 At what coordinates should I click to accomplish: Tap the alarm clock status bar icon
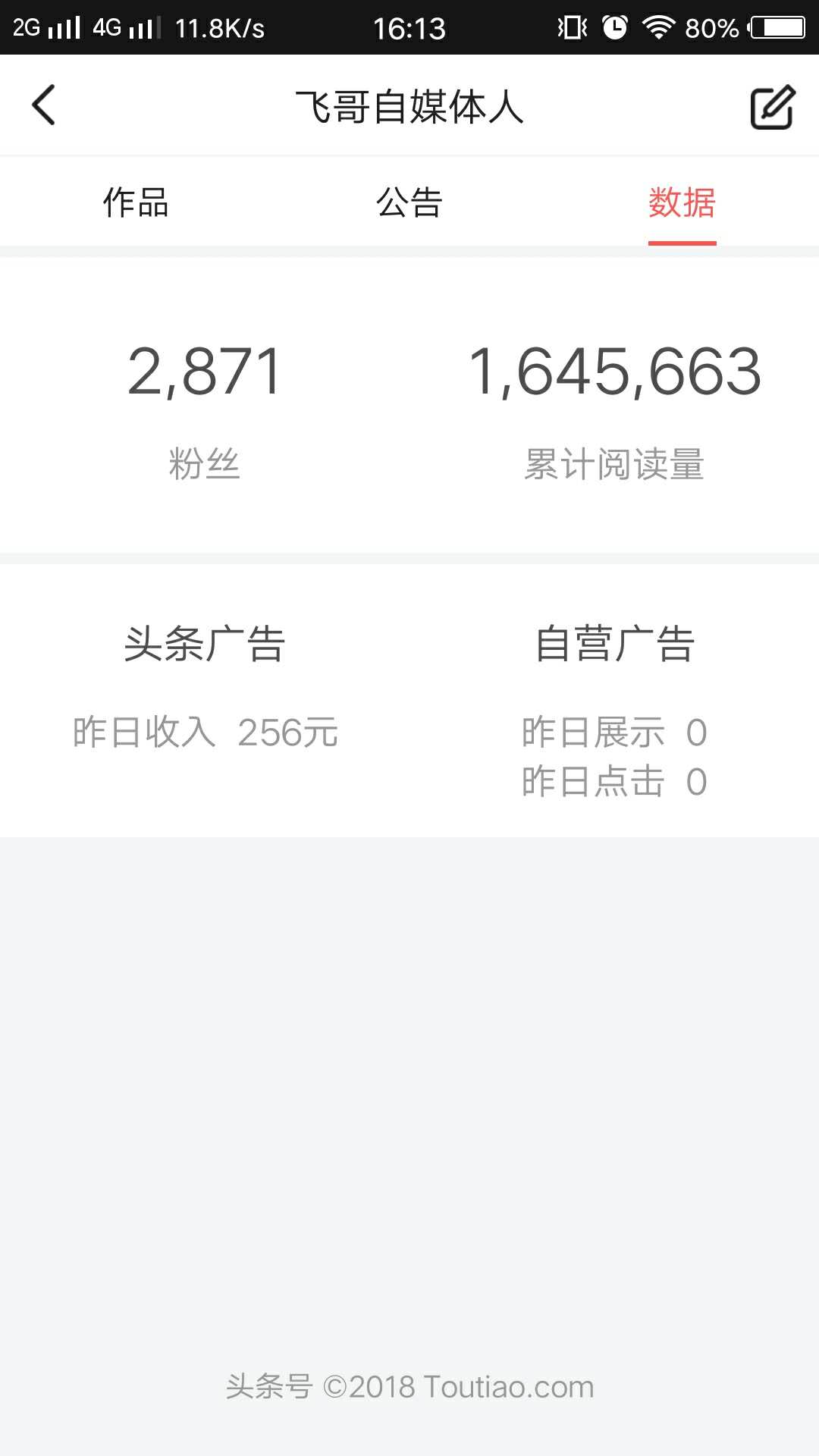pos(613,25)
